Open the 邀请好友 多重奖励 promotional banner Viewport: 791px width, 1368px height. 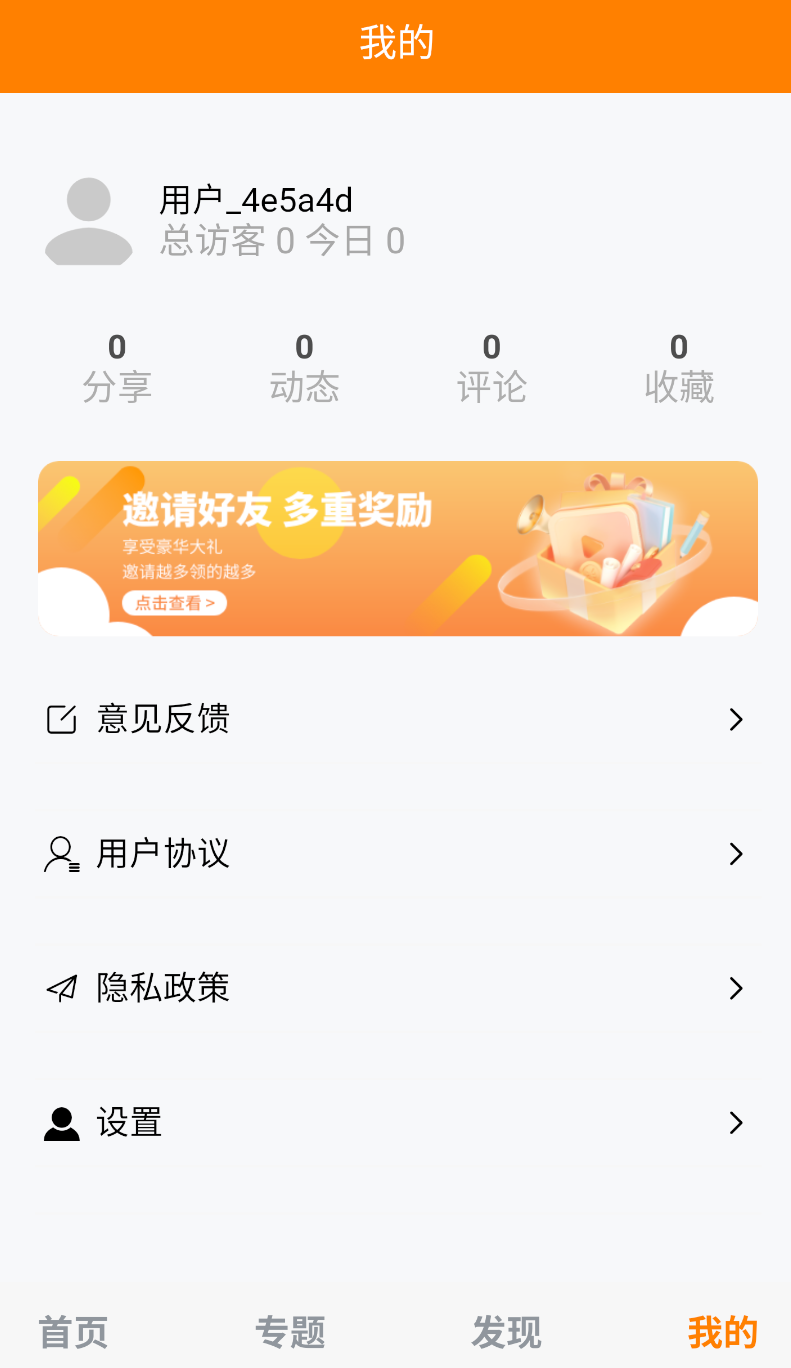click(396, 547)
